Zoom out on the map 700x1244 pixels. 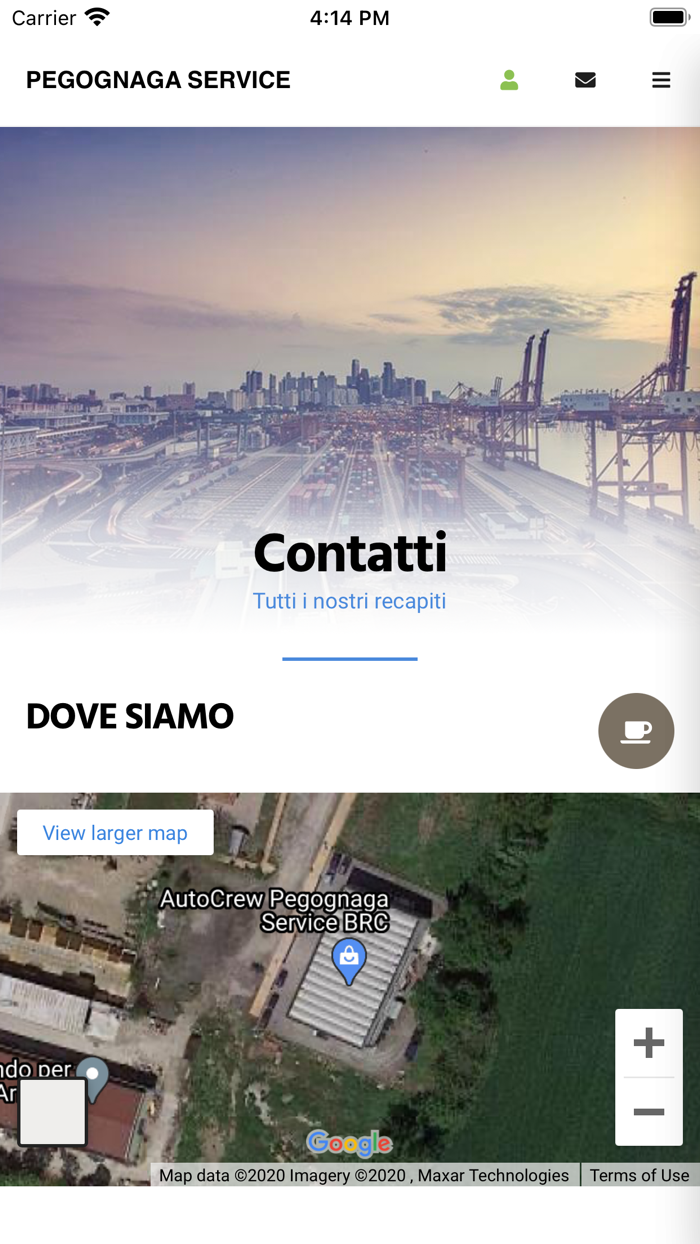coord(649,1112)
